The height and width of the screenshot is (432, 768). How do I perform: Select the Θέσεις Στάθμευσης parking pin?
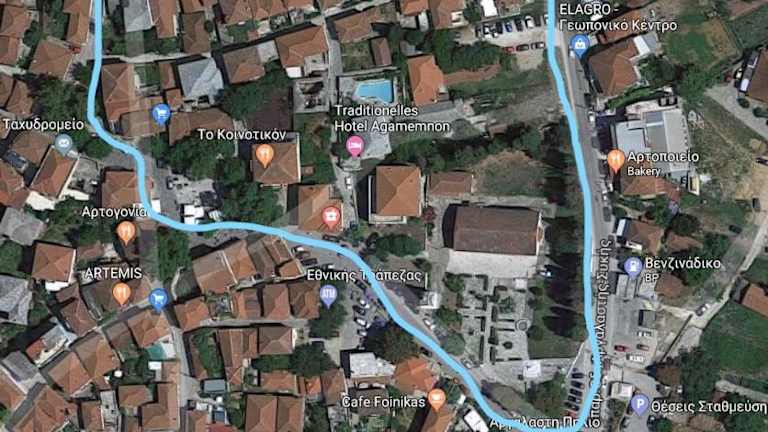pos(640,405)
